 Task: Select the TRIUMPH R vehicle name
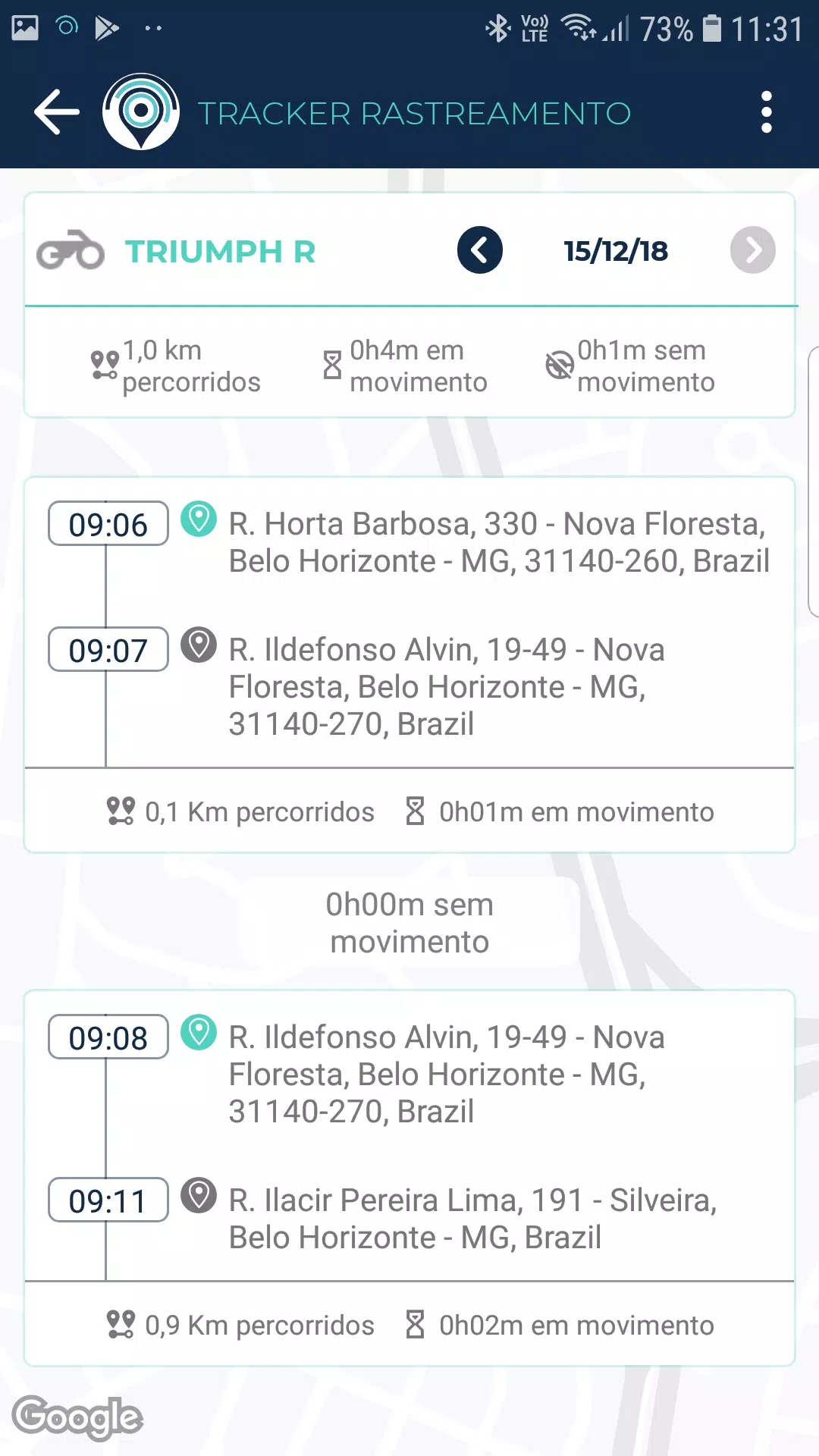[221, 251]
